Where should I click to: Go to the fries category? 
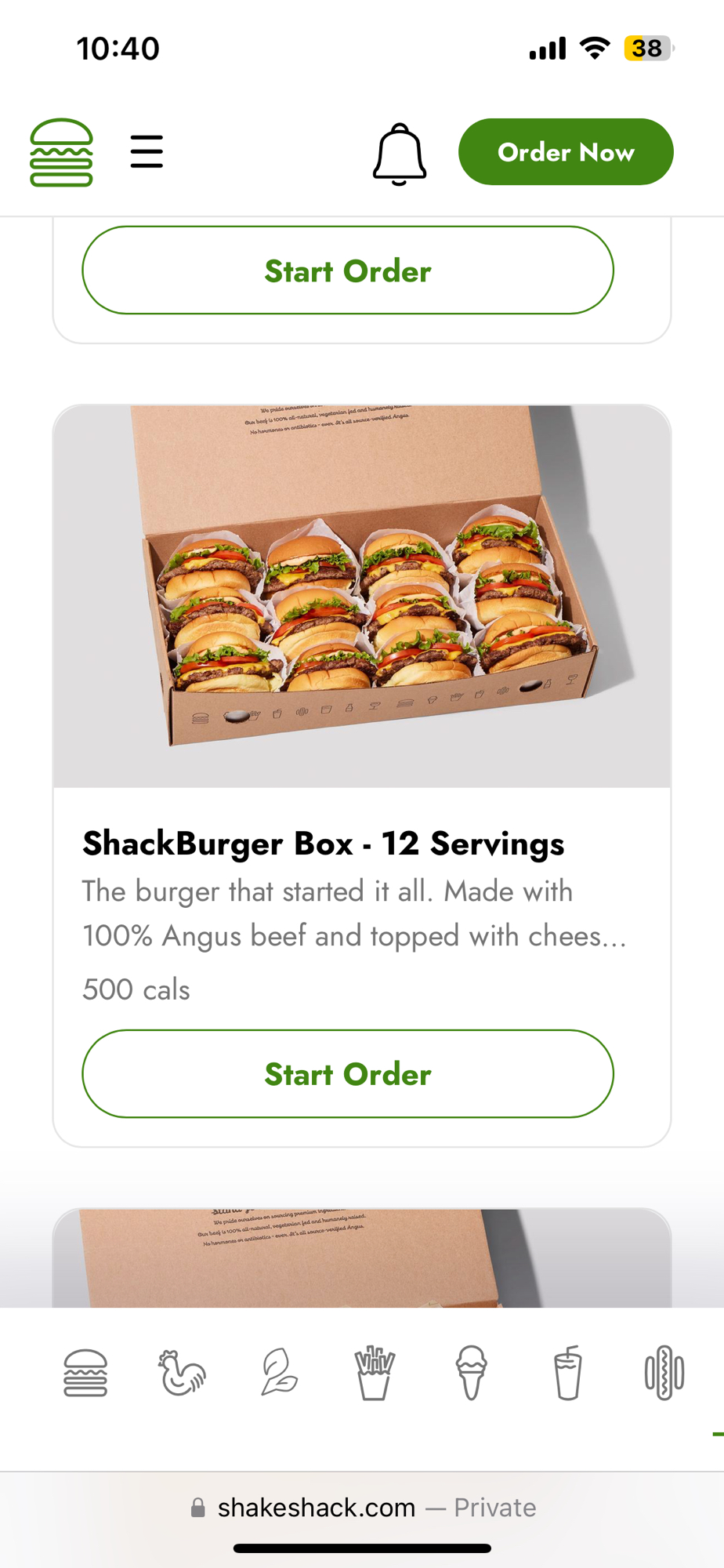(x=375, y=1373)
